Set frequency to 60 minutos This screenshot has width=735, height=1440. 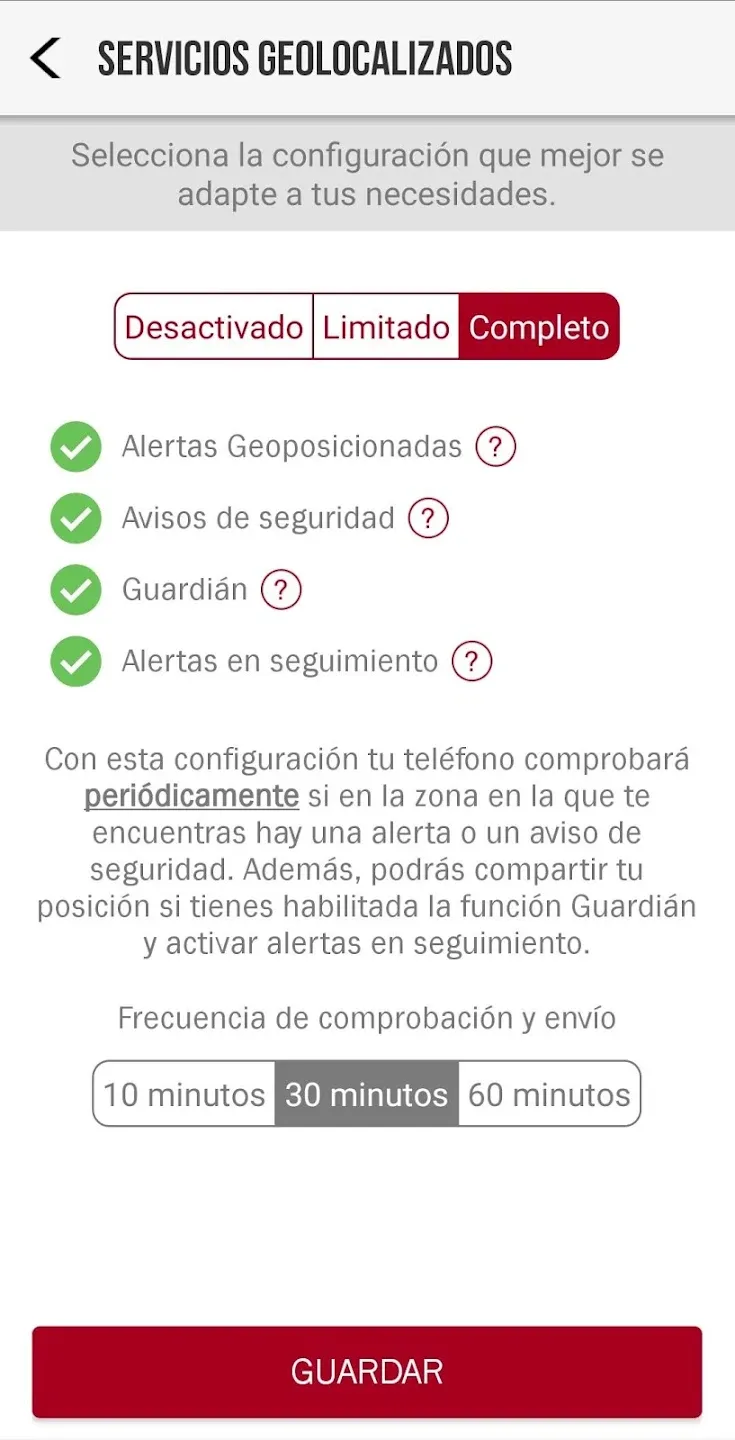coord(549,1094)
